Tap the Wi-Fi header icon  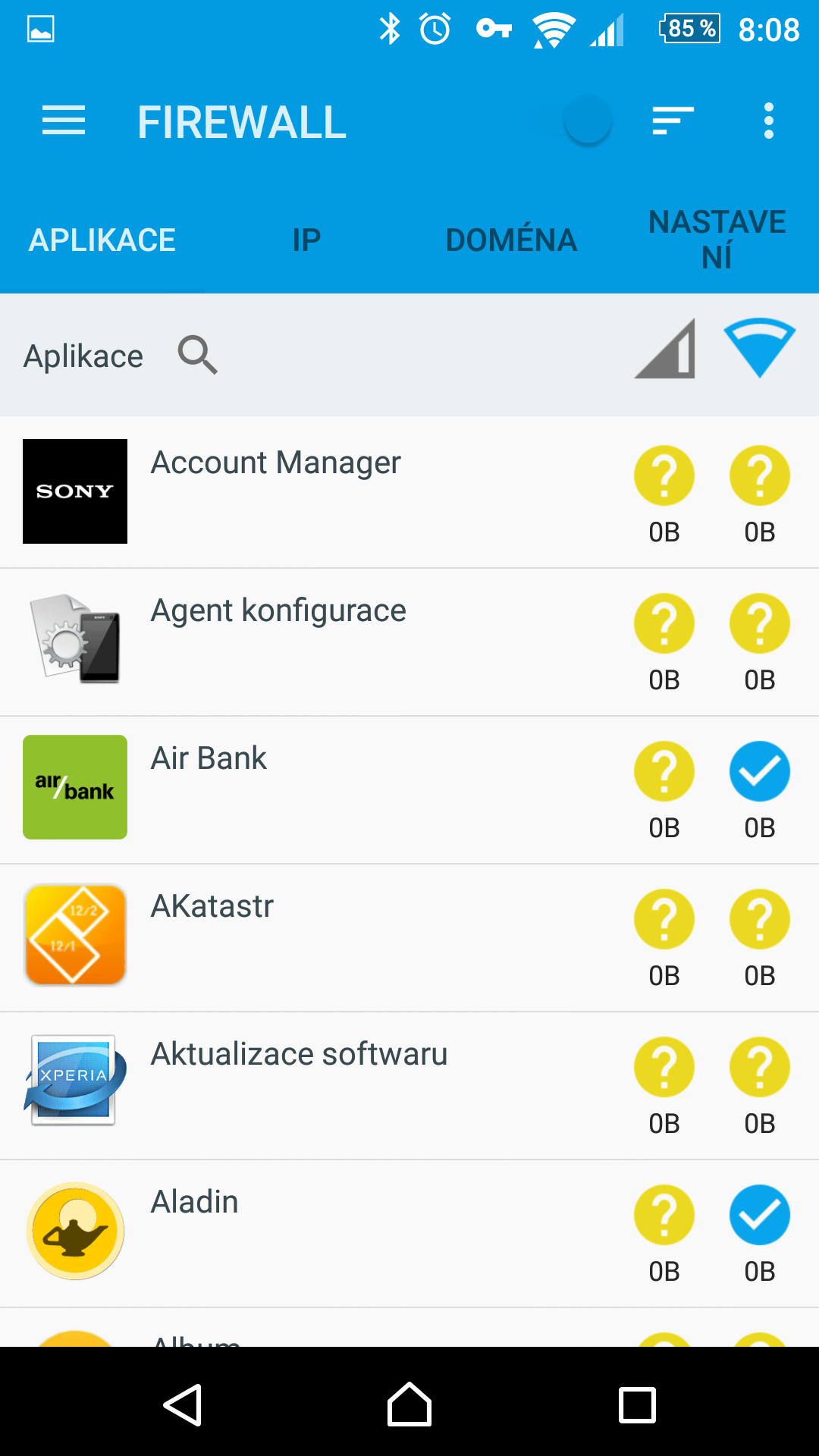point(759,348)
